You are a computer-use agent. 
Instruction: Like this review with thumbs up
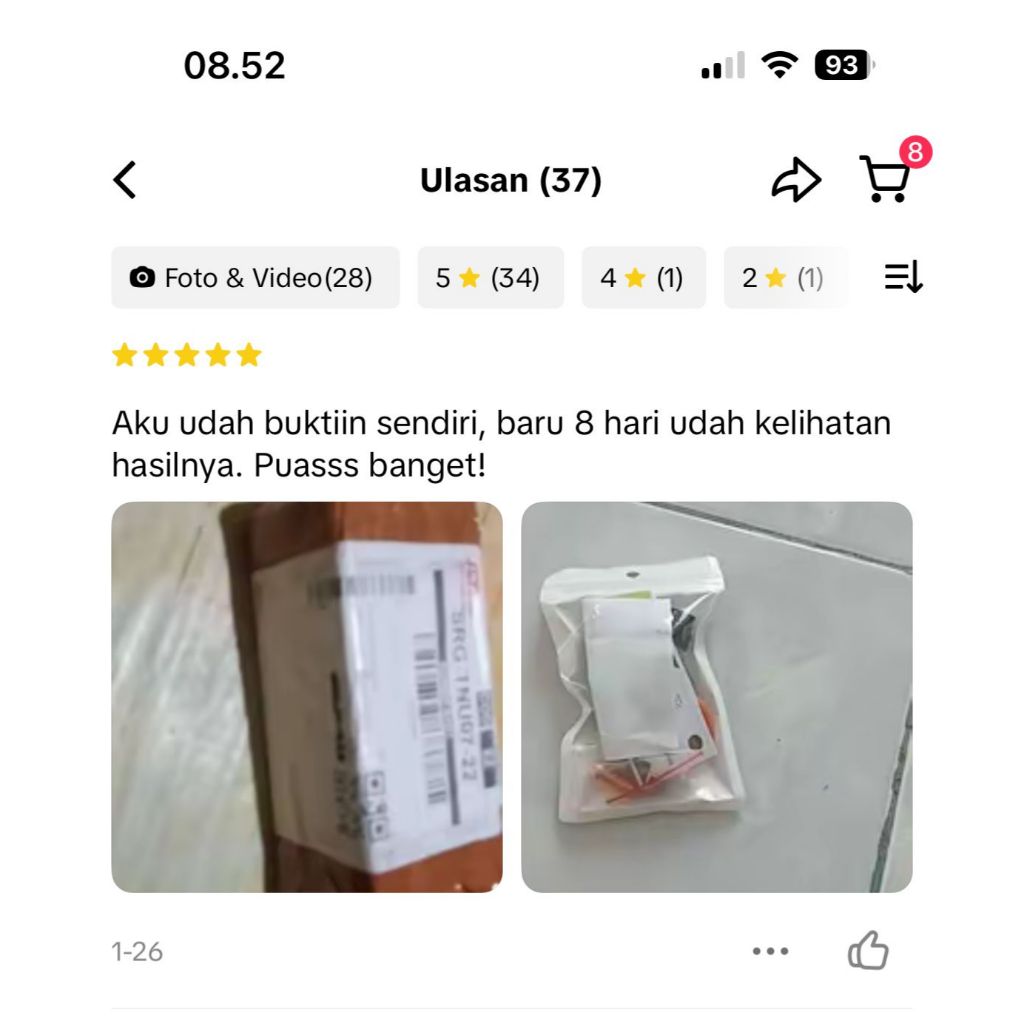click(868, 951)
